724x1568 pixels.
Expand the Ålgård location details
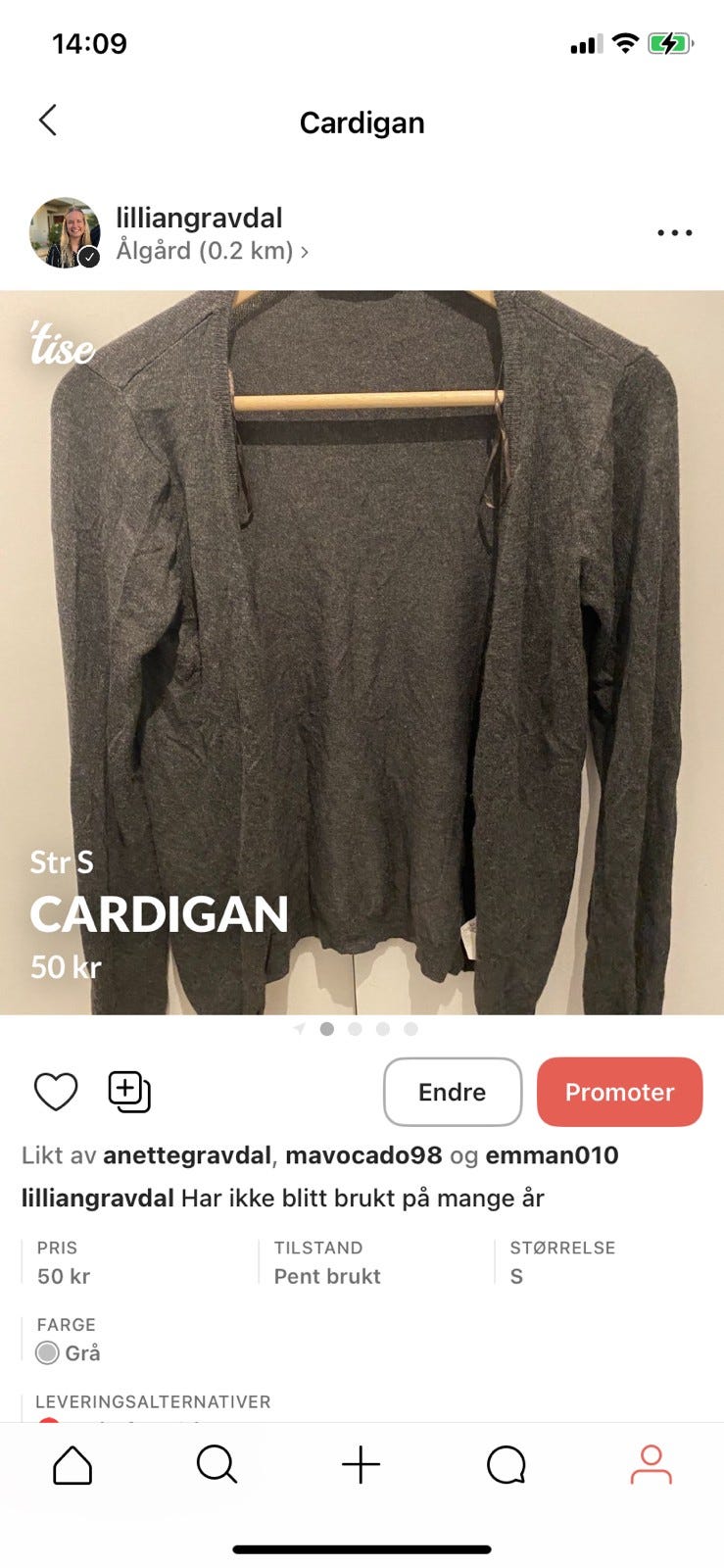(x=211, y=251)
